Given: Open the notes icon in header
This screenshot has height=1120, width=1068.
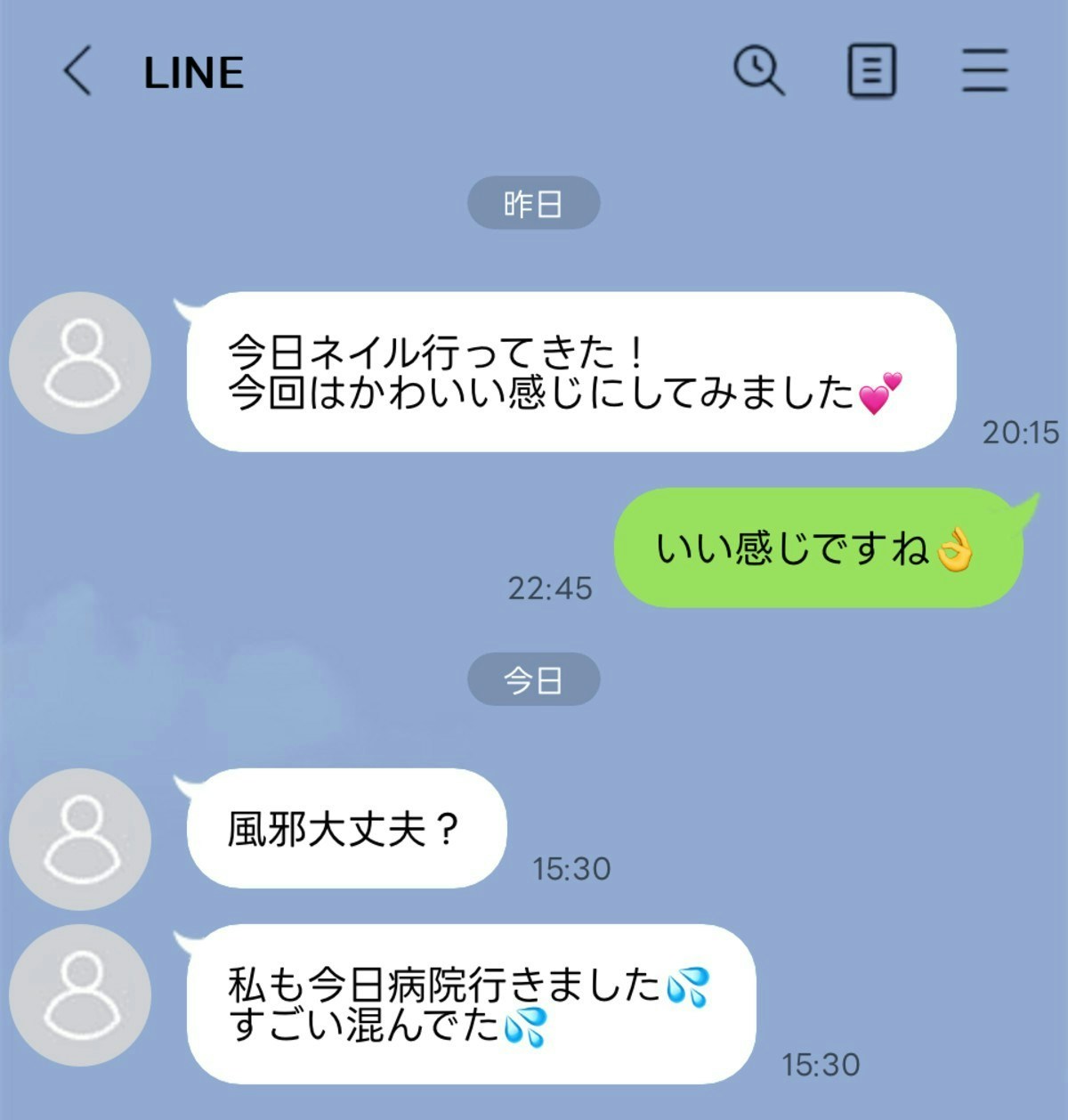Looking at the screenshot, I should pos(870,71).
